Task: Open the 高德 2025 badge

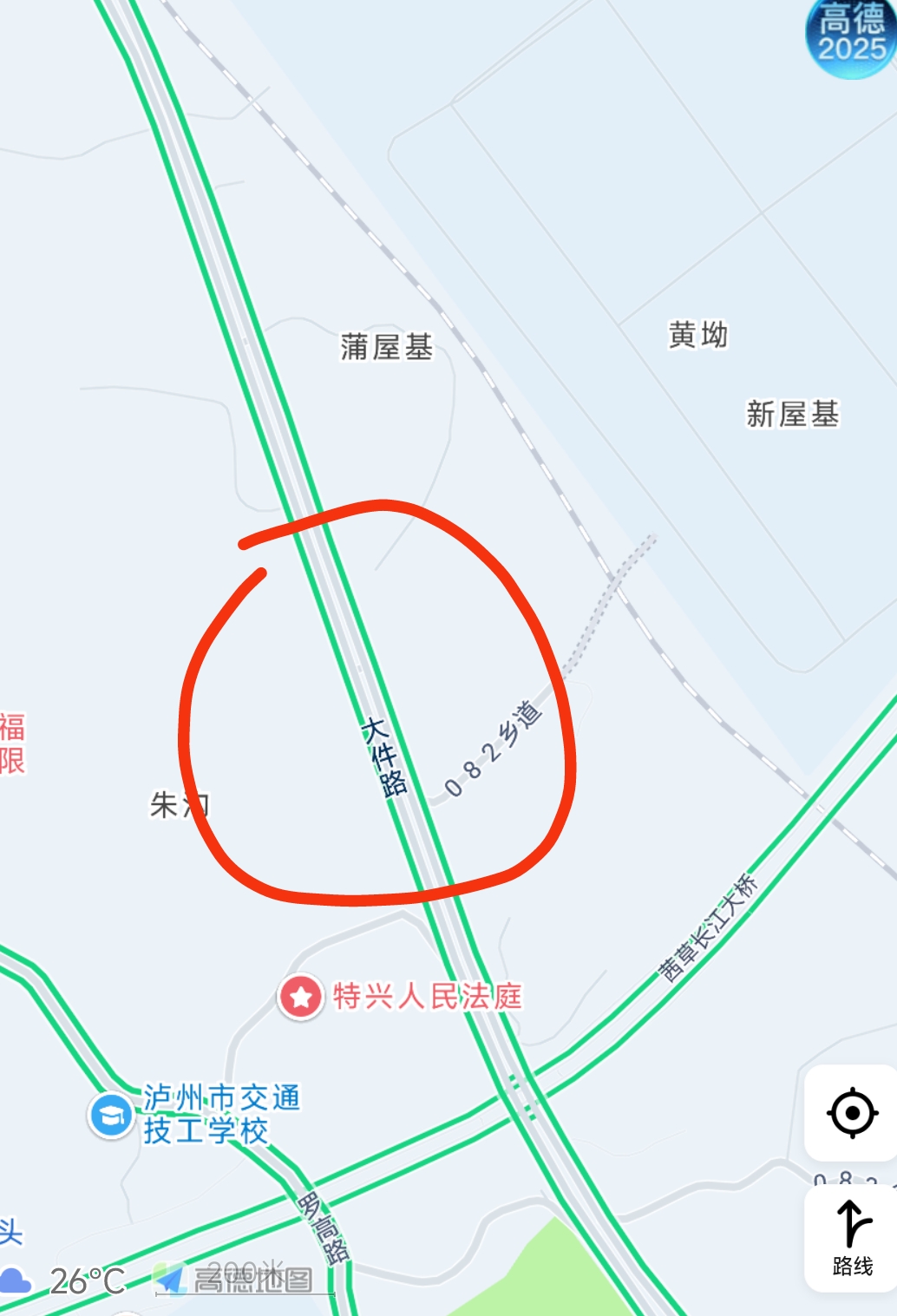Action: (x=851, y=36)
